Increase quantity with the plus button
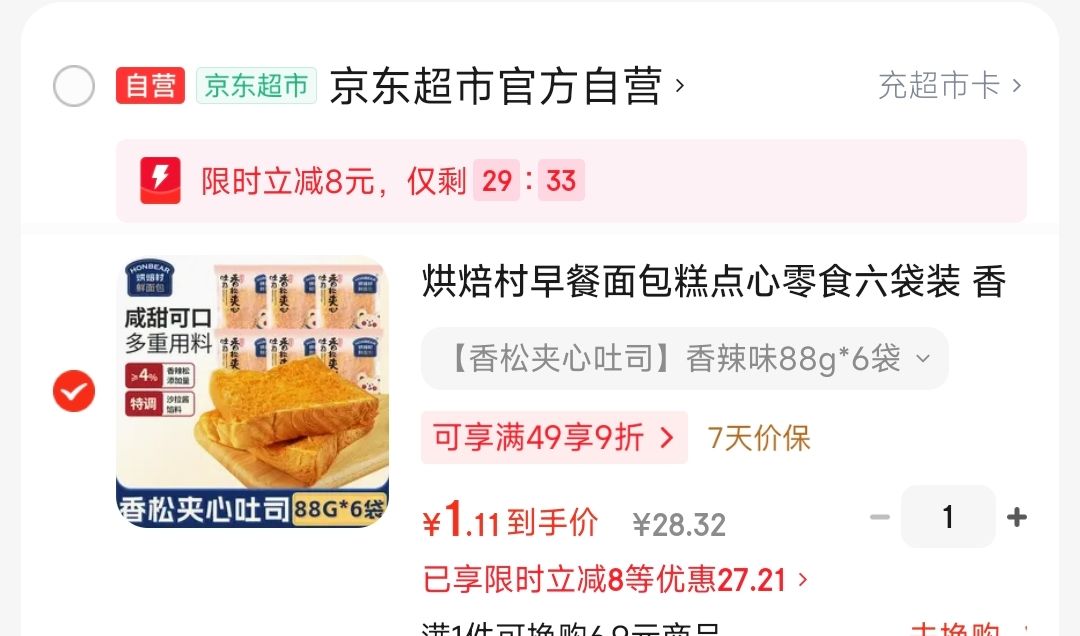 [x=1017, y=517]
